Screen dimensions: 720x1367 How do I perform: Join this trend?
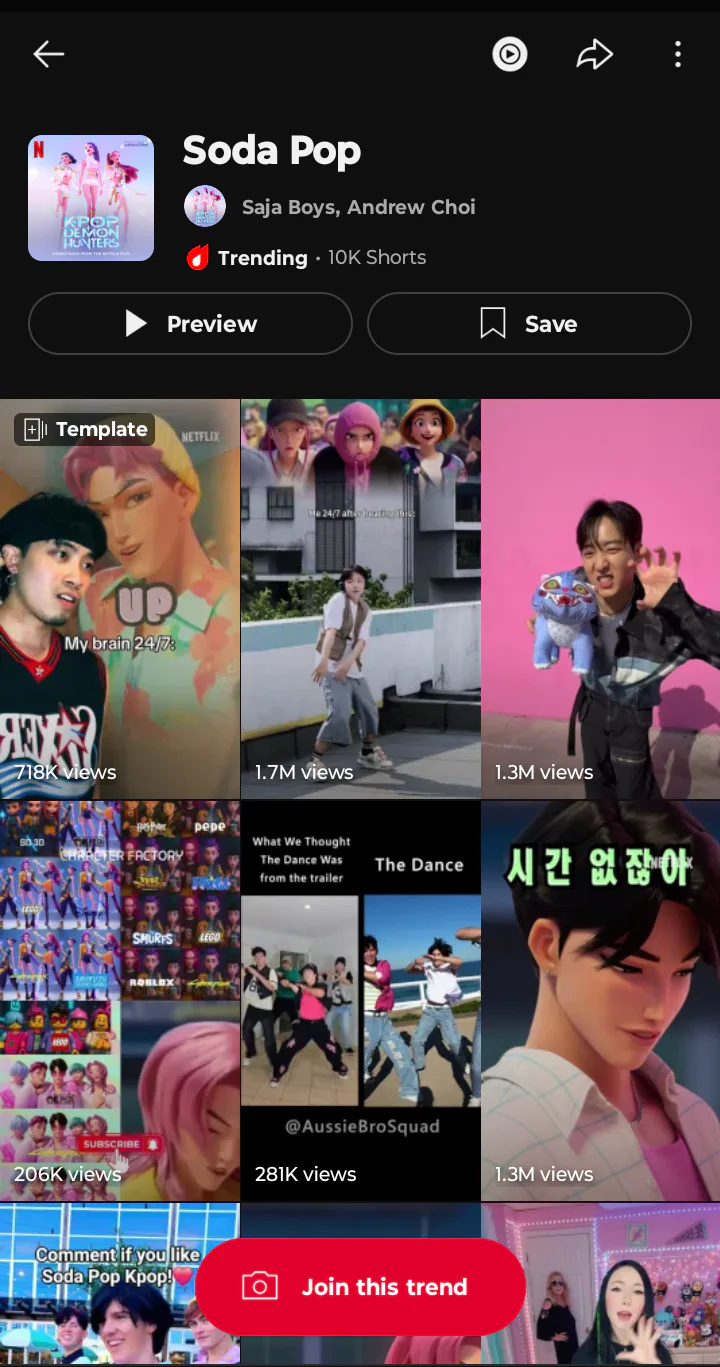pyautogui.click(x=361, y=1287)
